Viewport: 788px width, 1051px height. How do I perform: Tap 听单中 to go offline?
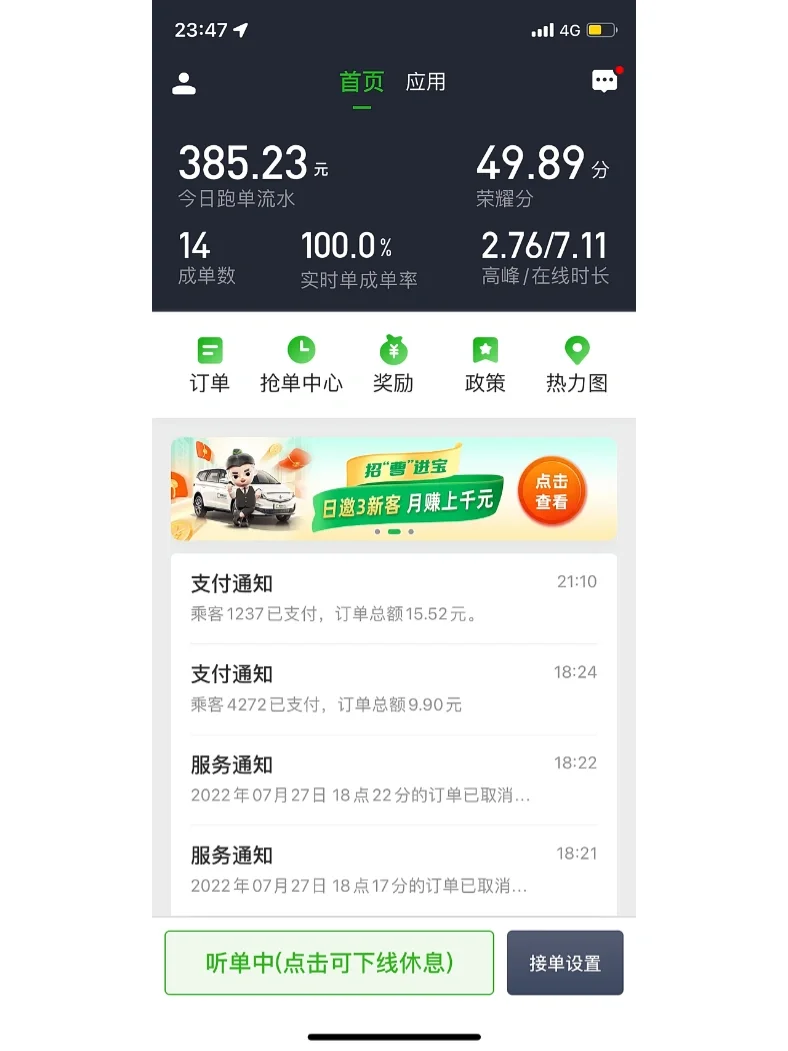(329, 963)
